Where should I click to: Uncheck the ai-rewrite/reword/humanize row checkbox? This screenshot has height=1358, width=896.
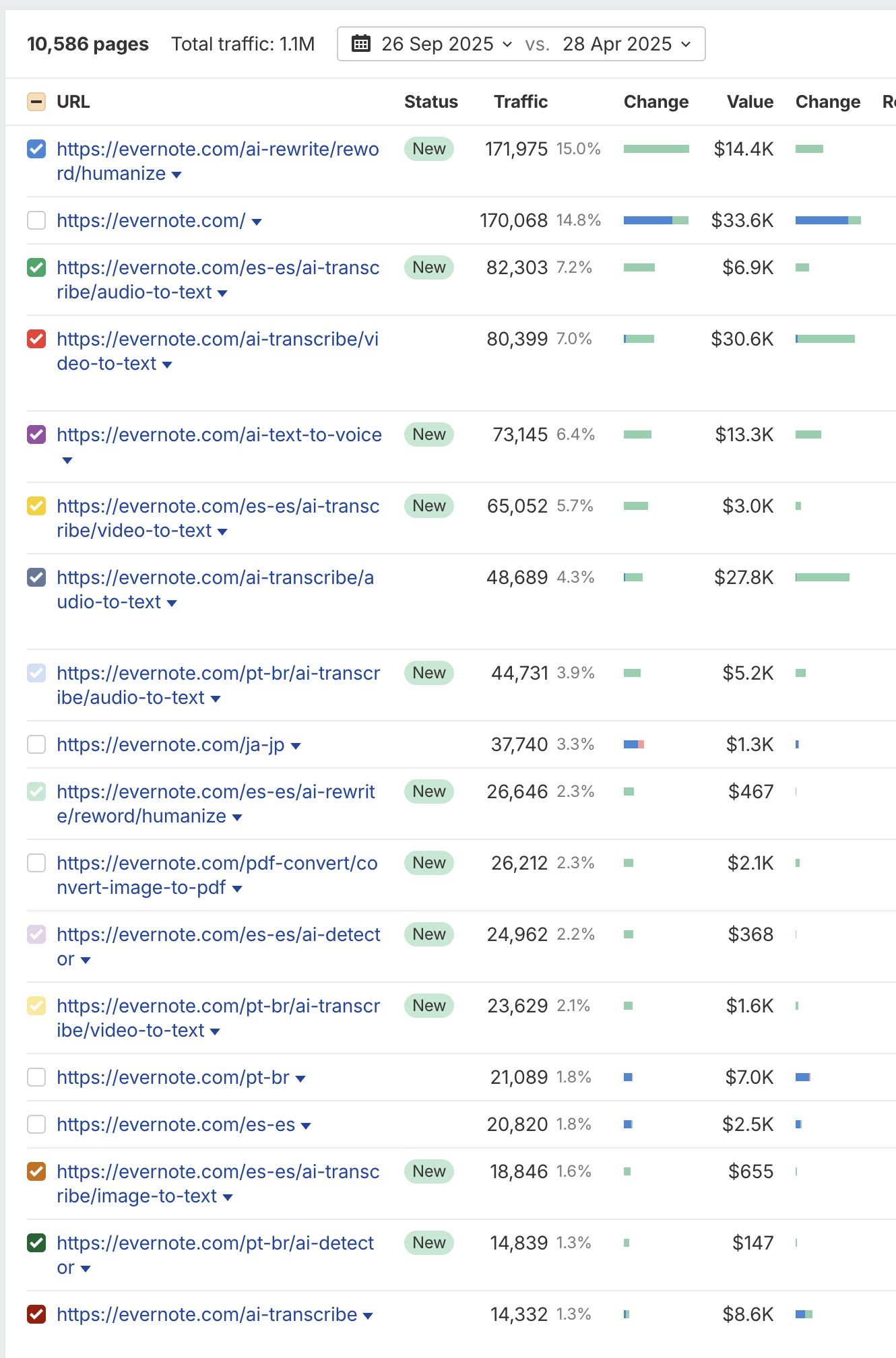click(x=36, y=149)
